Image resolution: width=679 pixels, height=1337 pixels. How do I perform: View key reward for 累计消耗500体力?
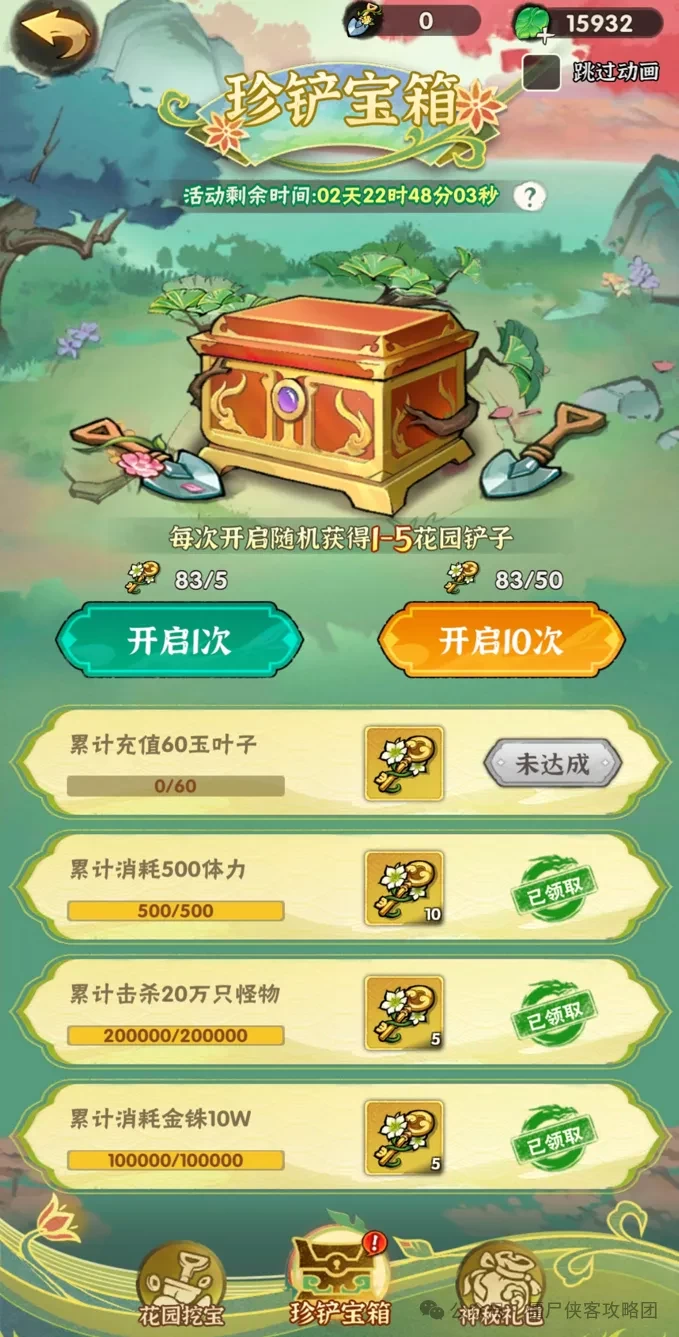[404, 889]
